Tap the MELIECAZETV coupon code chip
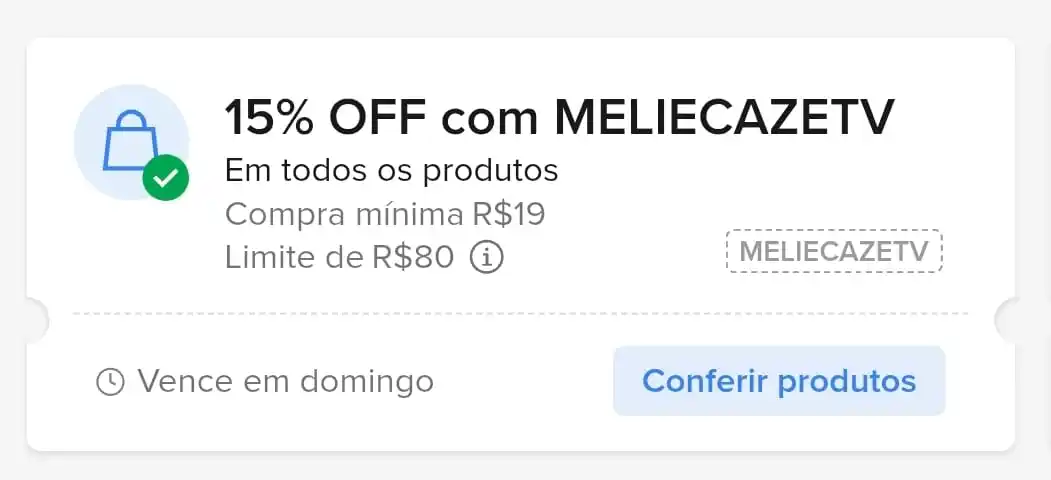 coord(834,253)
